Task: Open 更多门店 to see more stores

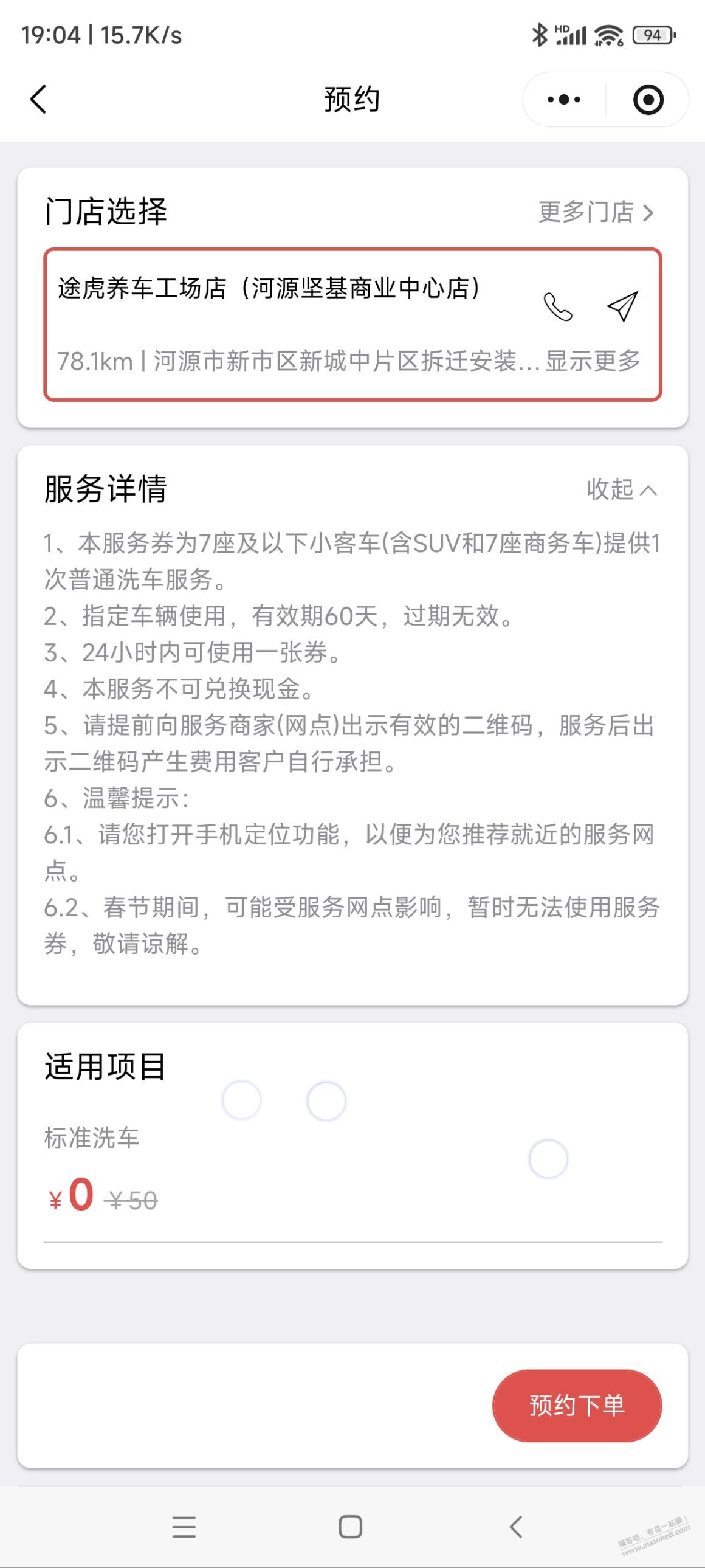Action: [596, 212]
